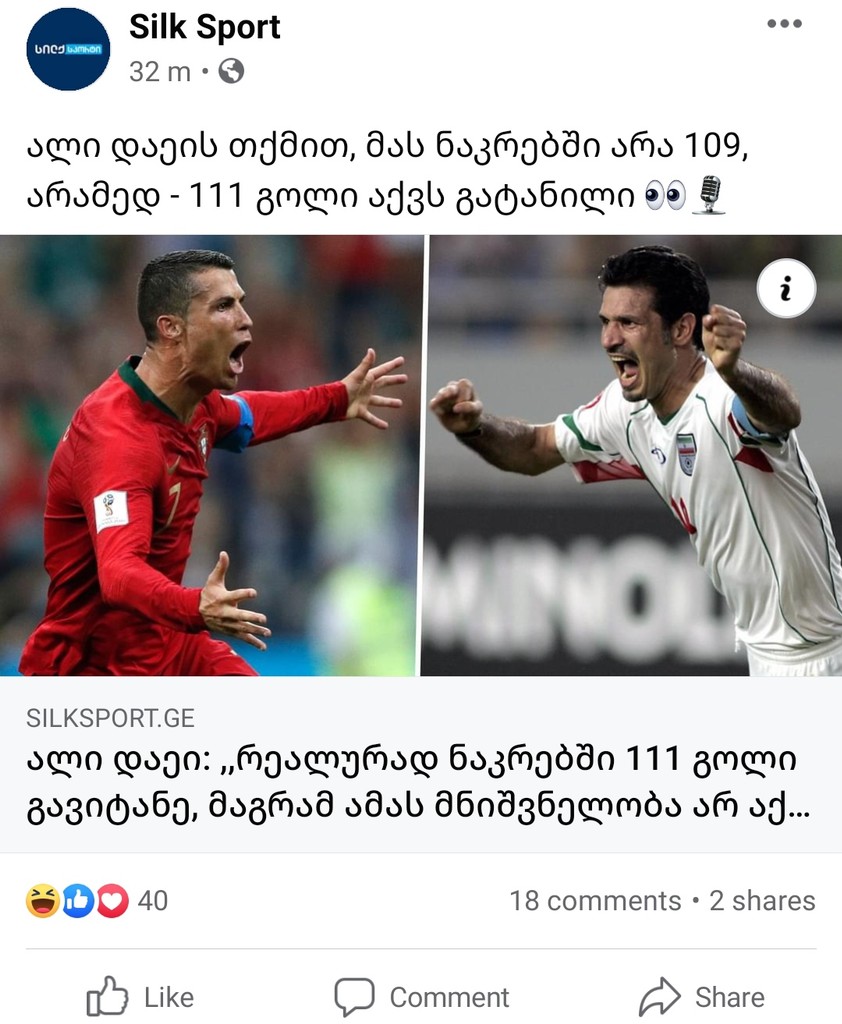Click the thumbs-up icon beside Like
842x1024 pixels.
pos(105,996)
